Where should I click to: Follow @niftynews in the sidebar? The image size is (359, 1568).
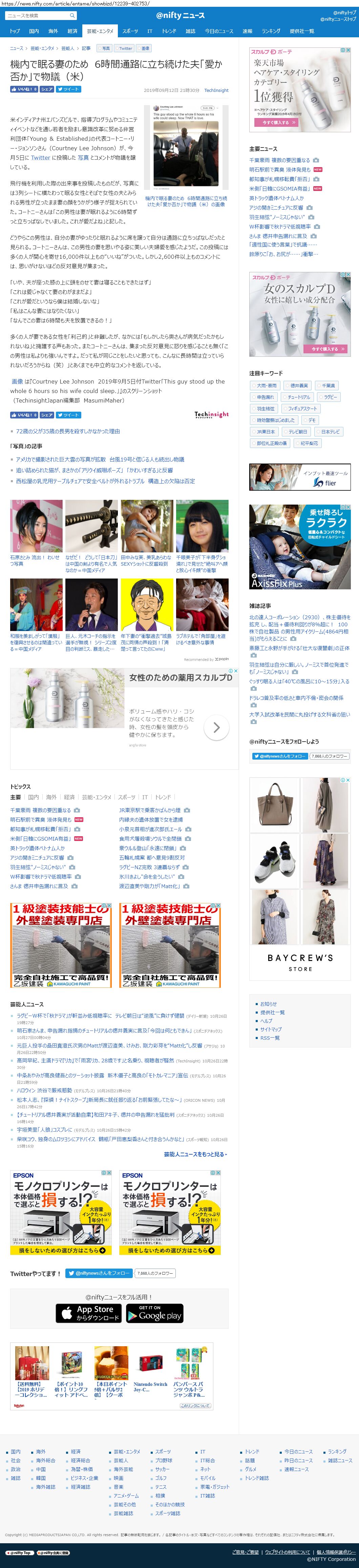pyautogui.click(x=279, y=756)
